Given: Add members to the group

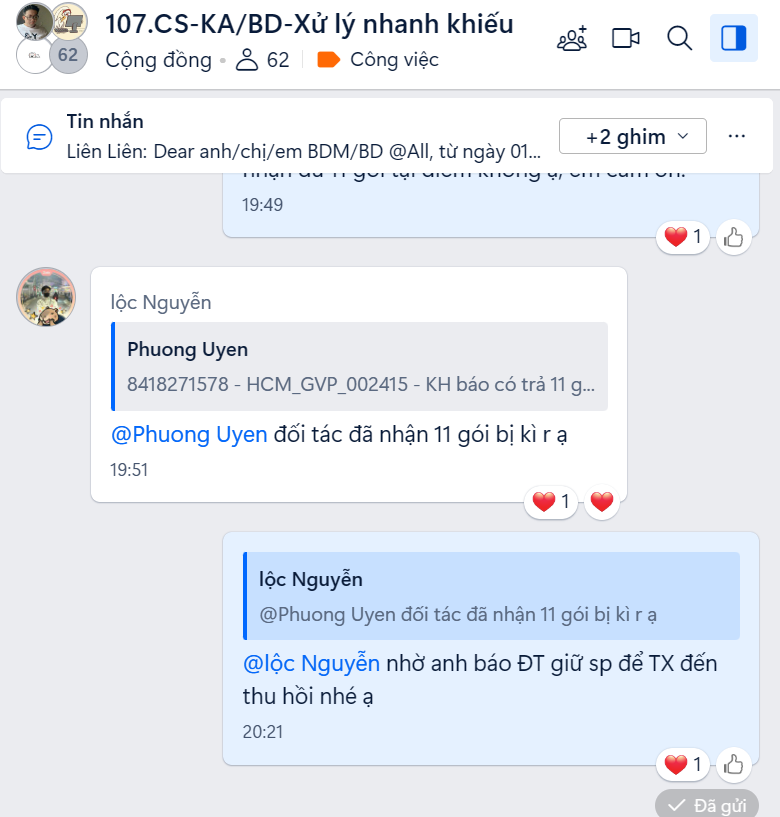Looking at the screenshot, I should pyautogui.click(x=572, y=39).
